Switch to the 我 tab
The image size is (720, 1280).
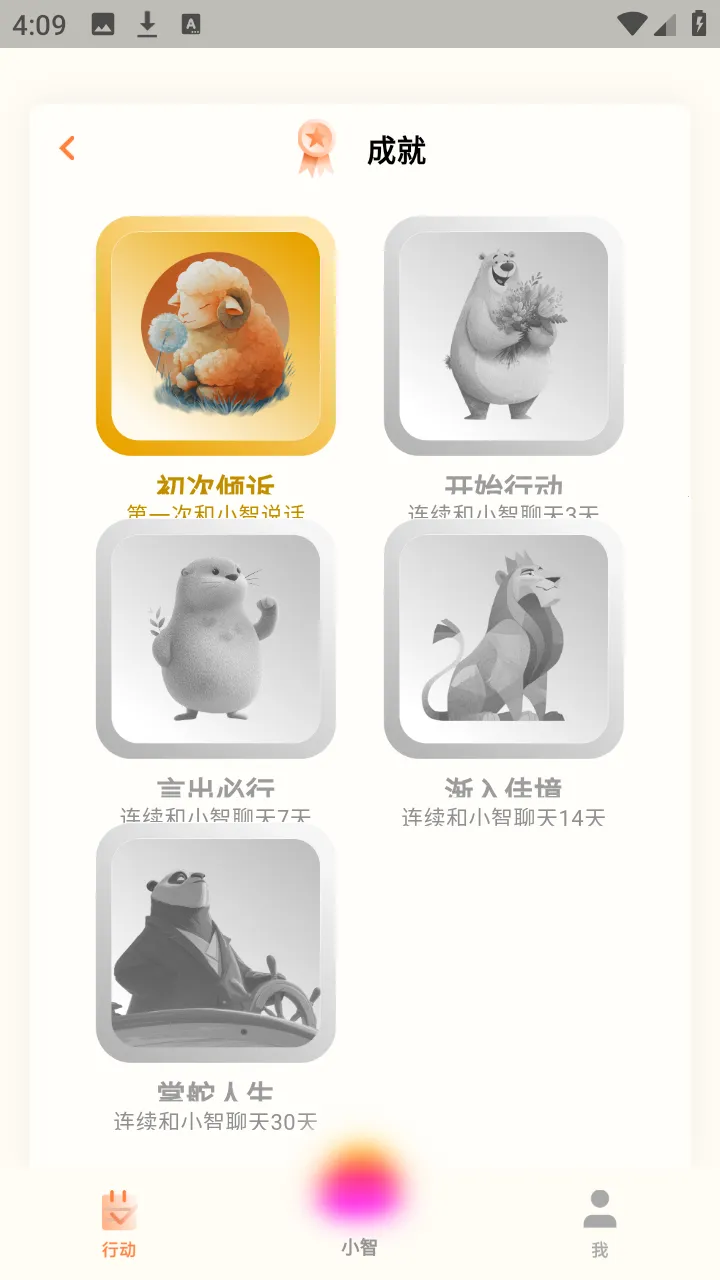tap(599, 1225)
